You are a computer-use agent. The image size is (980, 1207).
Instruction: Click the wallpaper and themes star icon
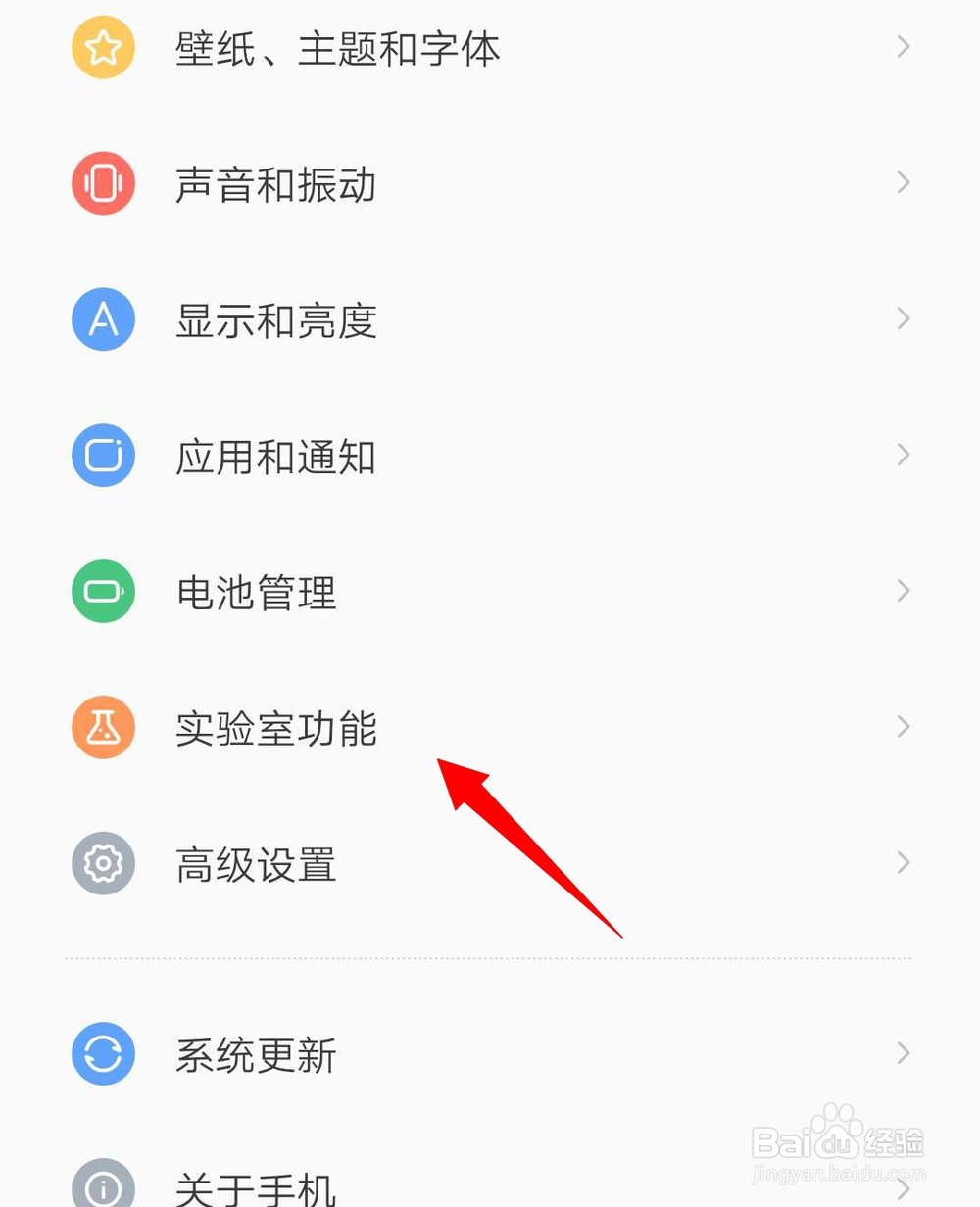point(102,46)
